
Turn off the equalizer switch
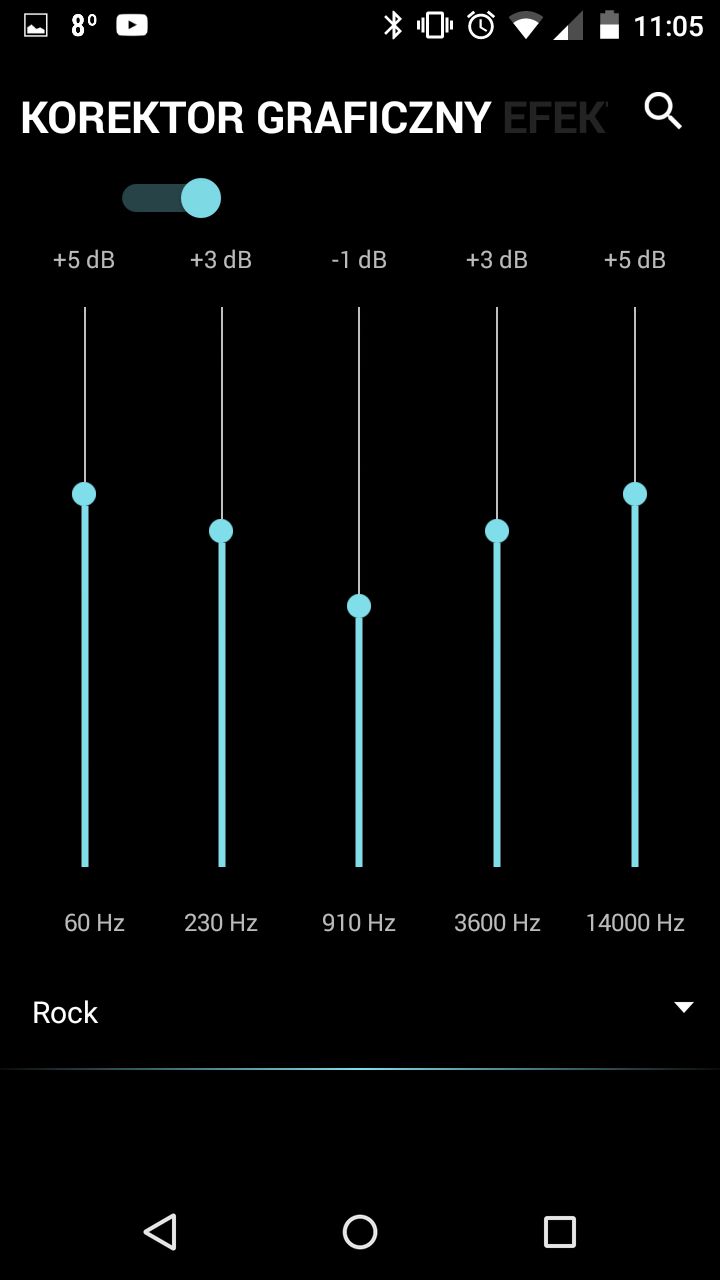pyautogui.click(x=171, y=198)
